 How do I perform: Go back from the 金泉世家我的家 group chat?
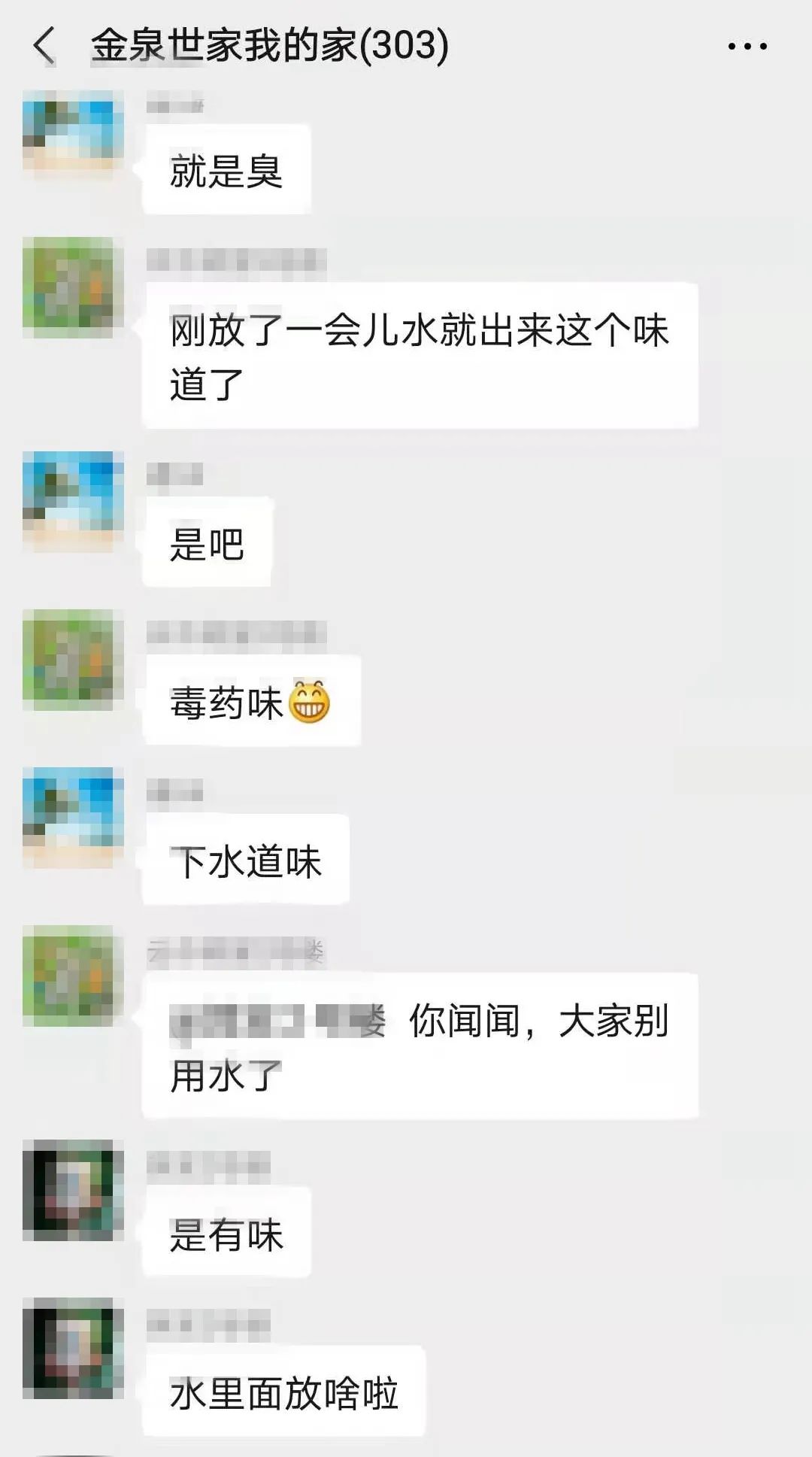(45, 45)
